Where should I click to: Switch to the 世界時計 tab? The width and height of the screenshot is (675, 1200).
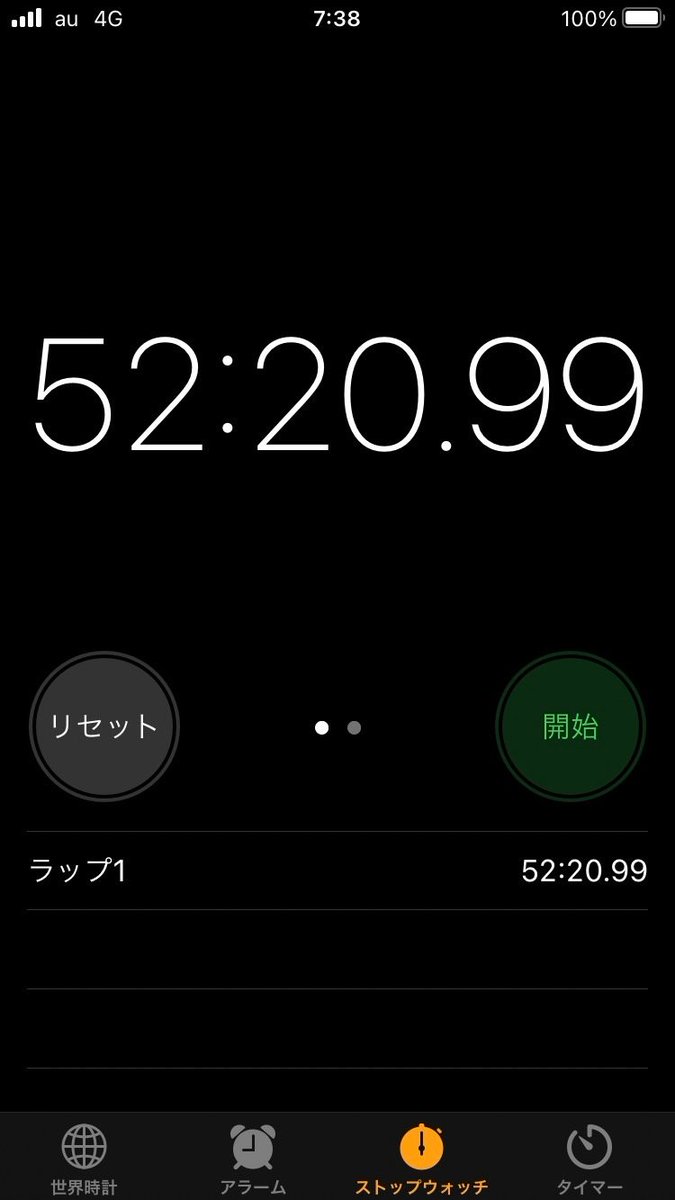(84, 1159)
